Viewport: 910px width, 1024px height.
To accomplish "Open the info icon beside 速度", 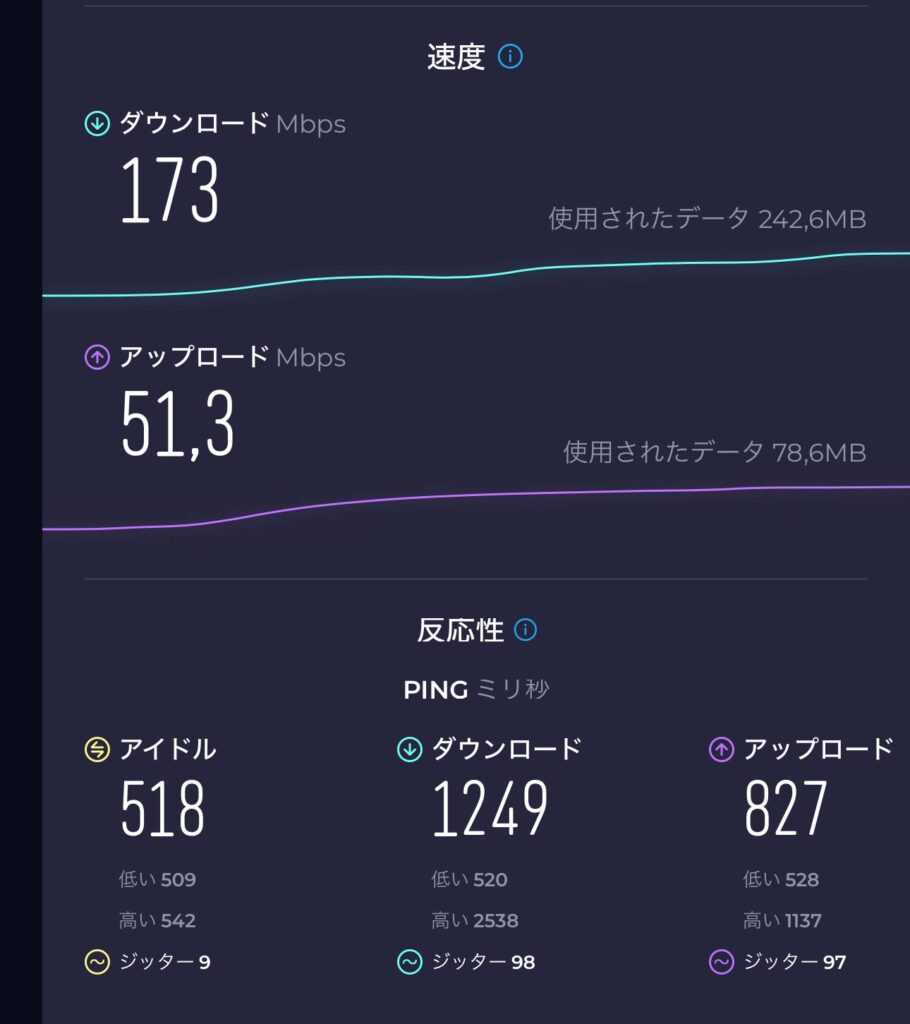I will (x=510, y=57).
